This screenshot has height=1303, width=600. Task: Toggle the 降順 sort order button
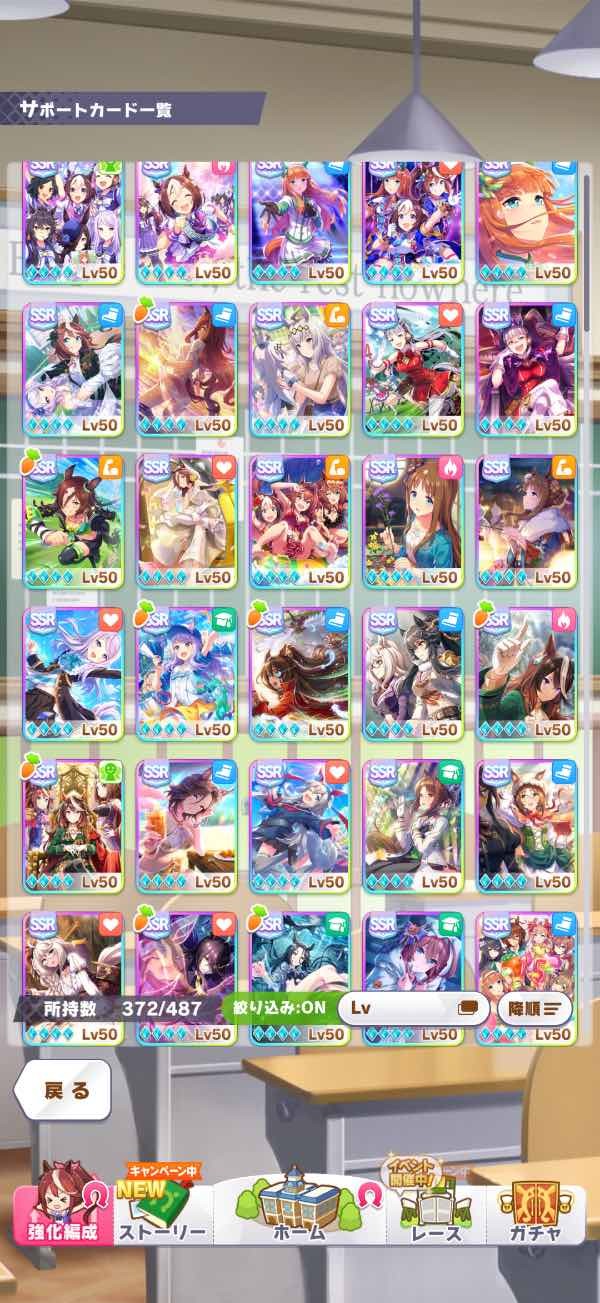coord(536,1008)
